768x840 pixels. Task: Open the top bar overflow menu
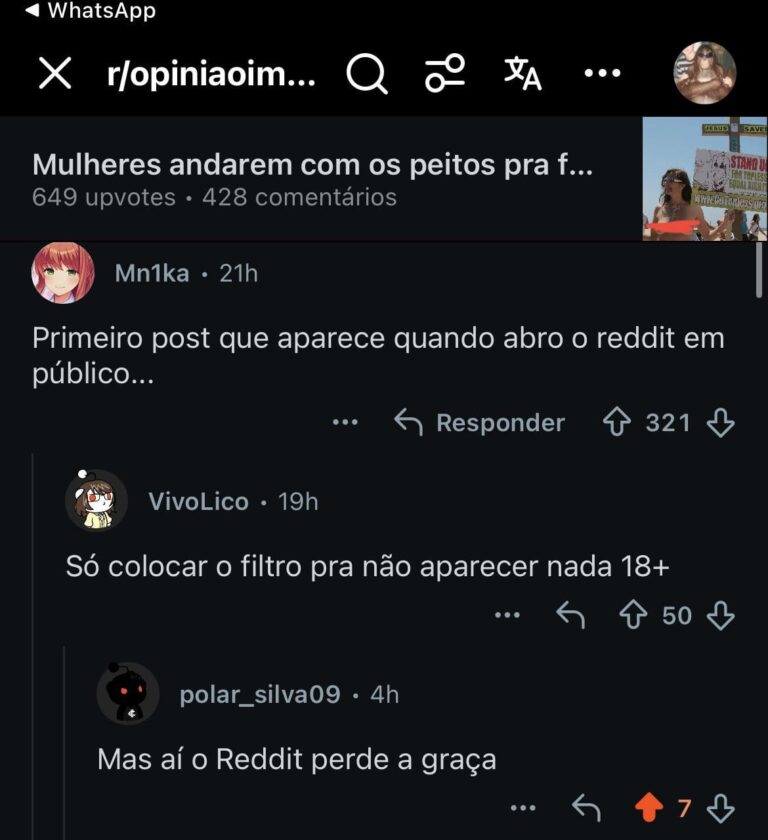tap(602, 73)
